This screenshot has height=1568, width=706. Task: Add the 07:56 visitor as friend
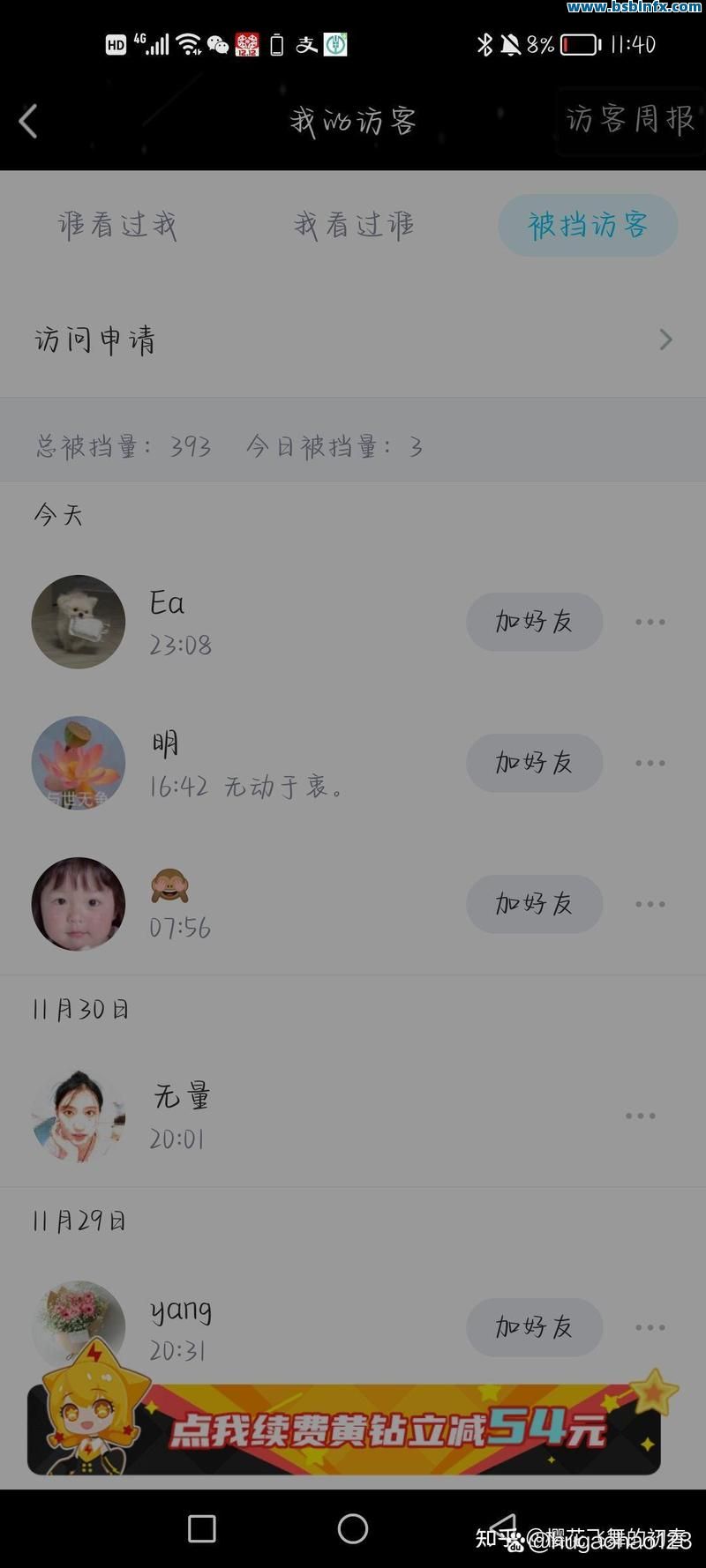tap(534, 904)
